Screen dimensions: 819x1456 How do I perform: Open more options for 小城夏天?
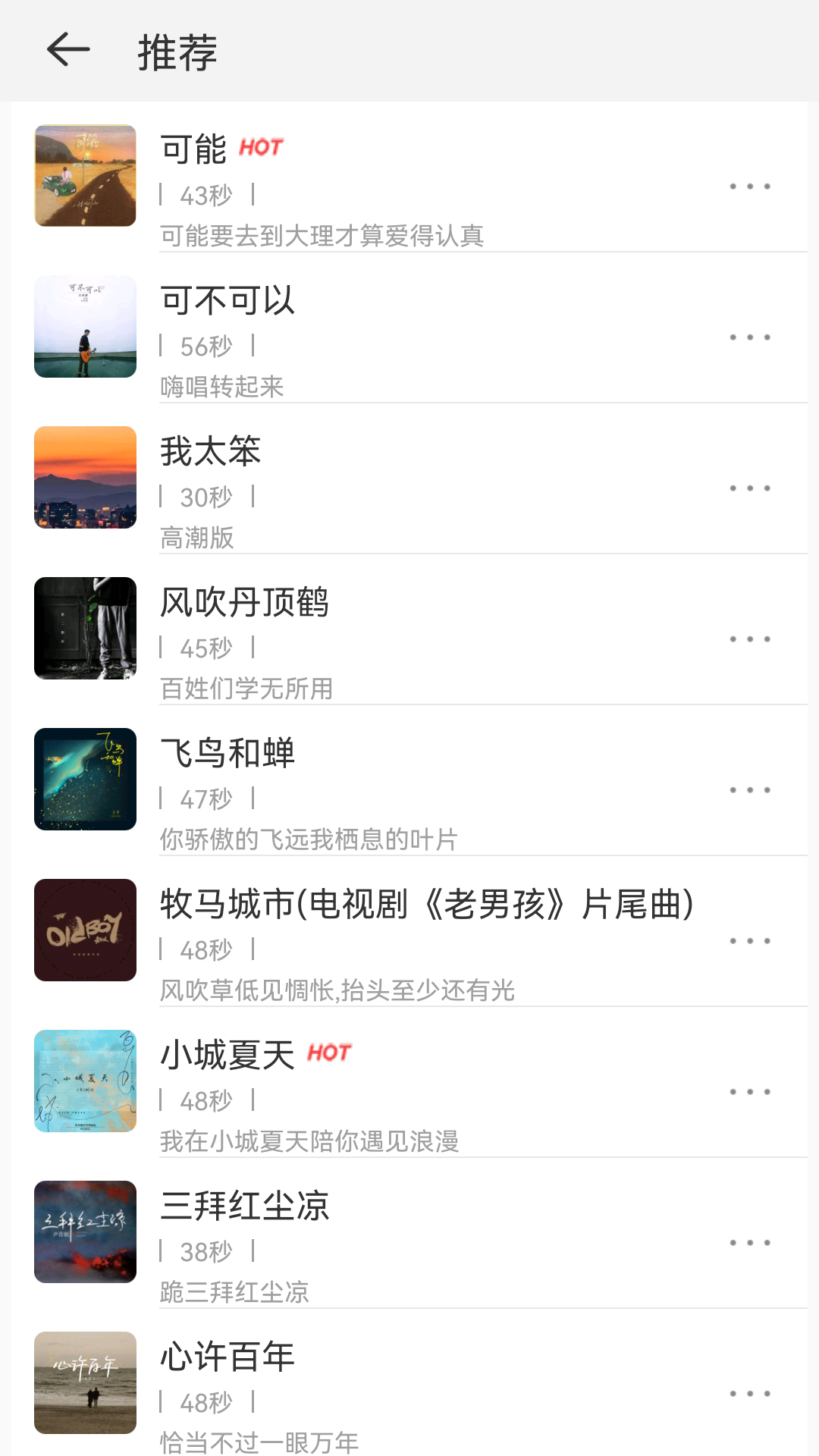749,1092
